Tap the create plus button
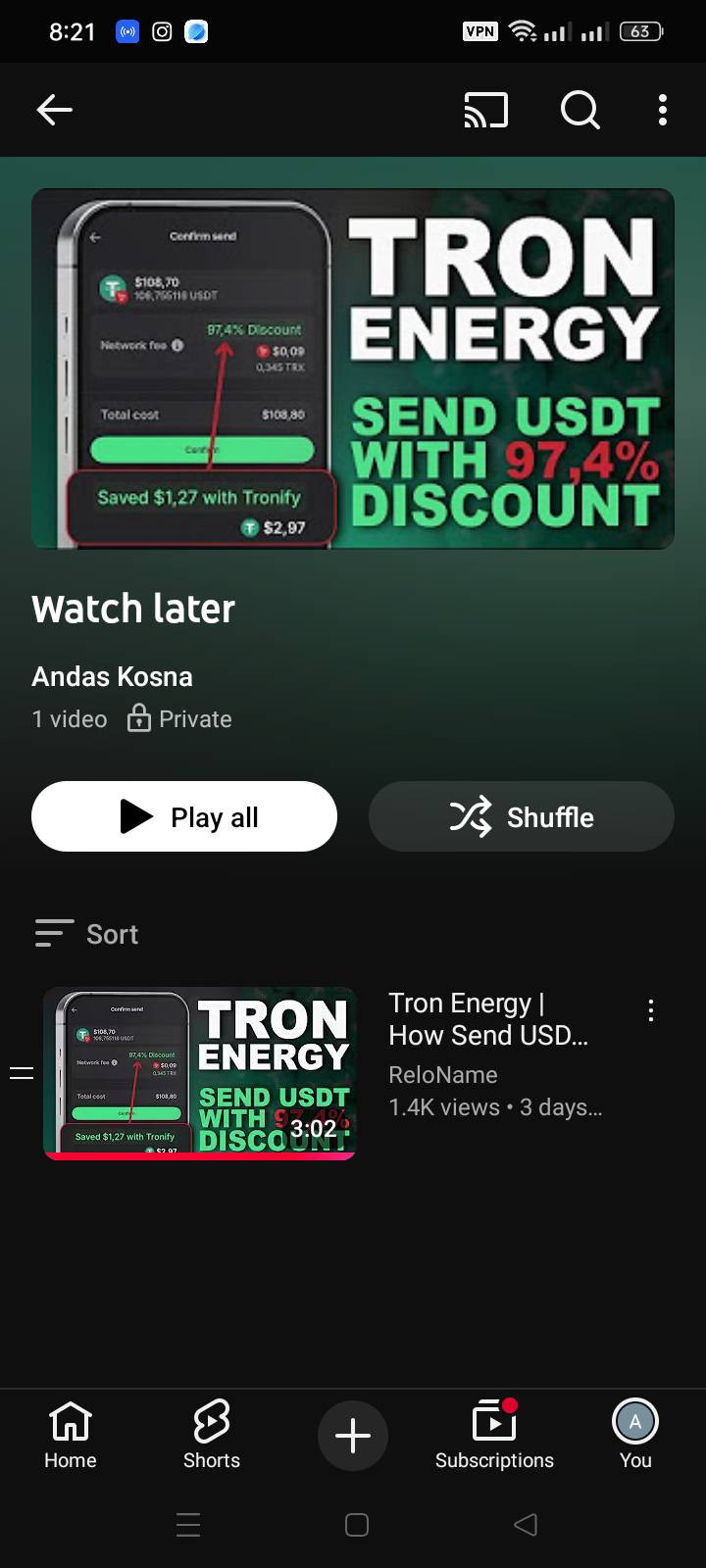 [x=353, y=1436]
